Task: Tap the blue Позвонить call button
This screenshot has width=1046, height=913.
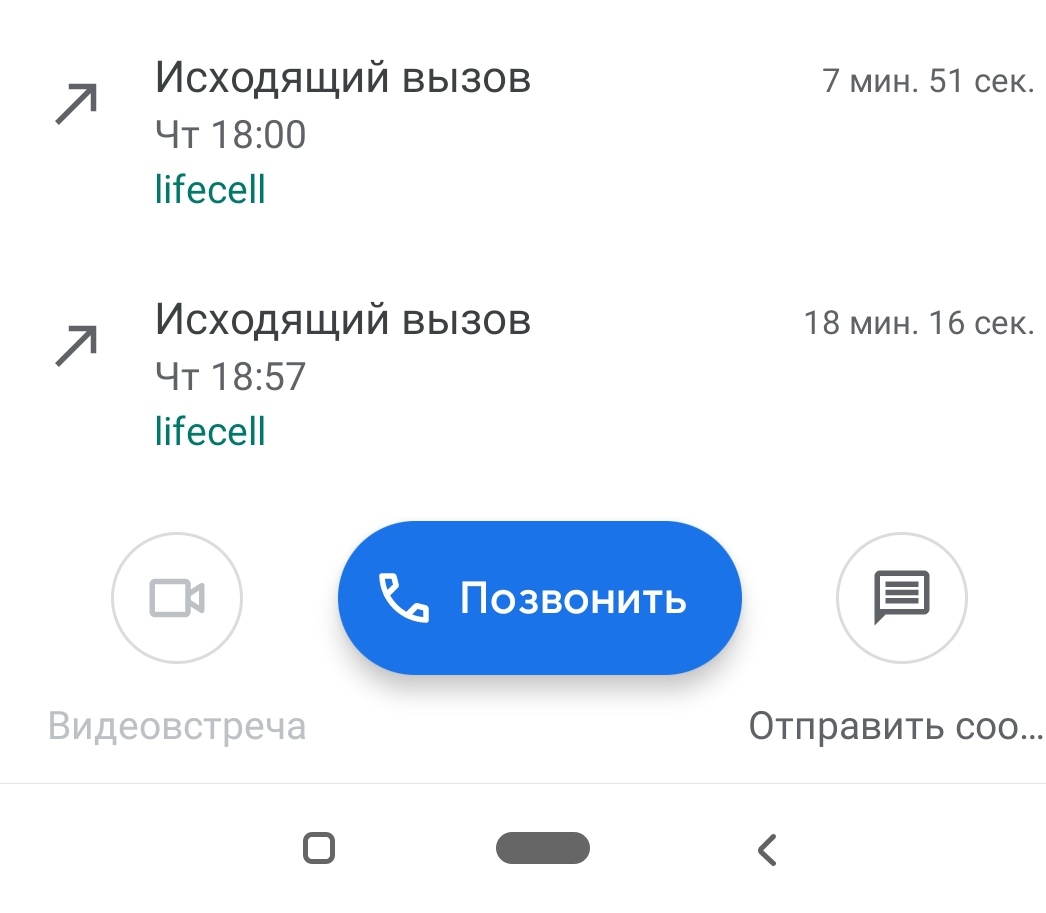Action: [x=539, y=598]
